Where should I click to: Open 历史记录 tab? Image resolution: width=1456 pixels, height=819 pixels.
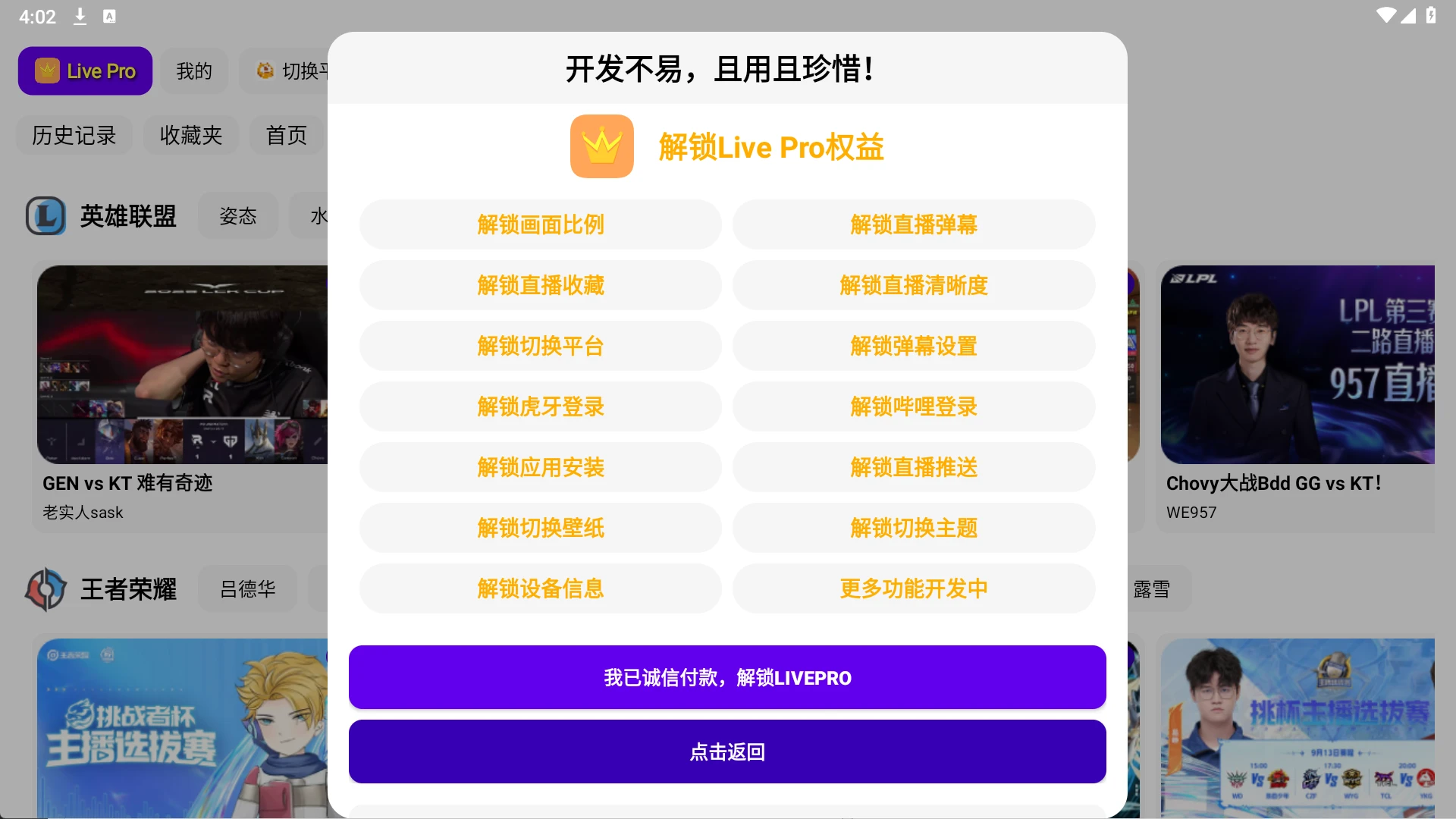click(x=74, y=136)
